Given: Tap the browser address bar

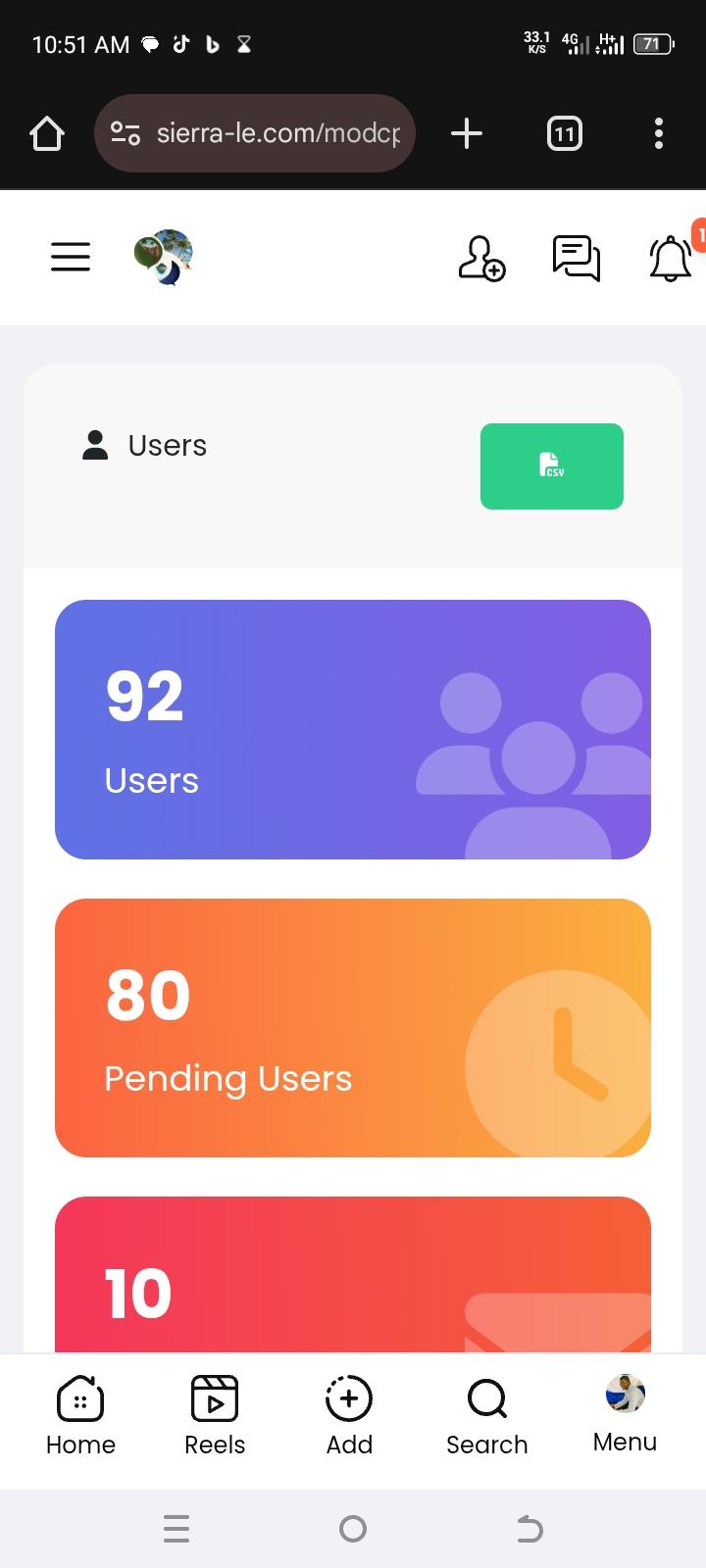Looking at the screenshot, I should [255, 133].
